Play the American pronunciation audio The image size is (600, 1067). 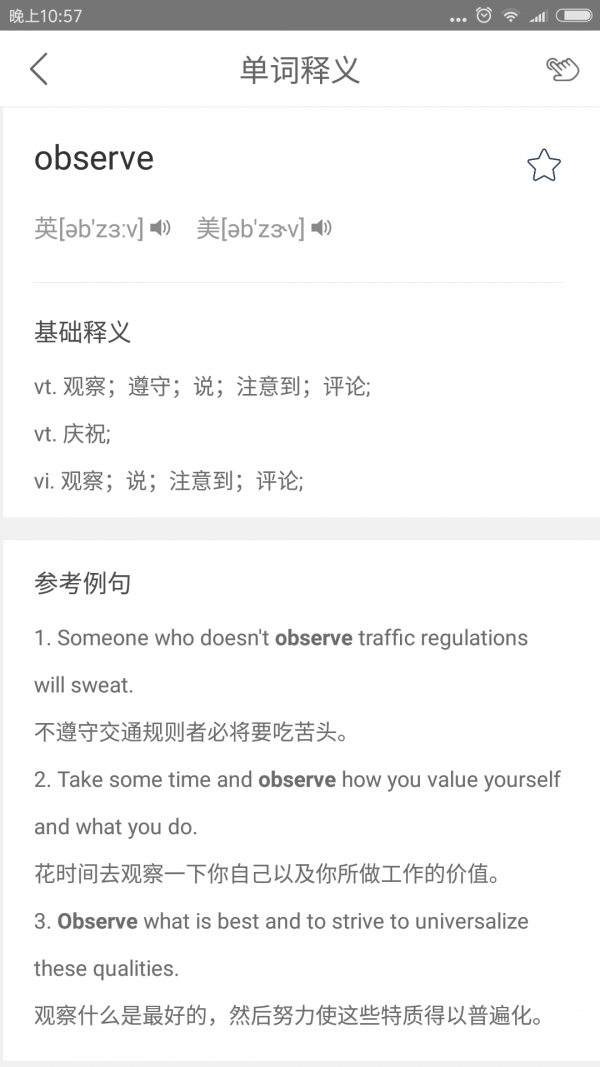[x=321, y=228]
